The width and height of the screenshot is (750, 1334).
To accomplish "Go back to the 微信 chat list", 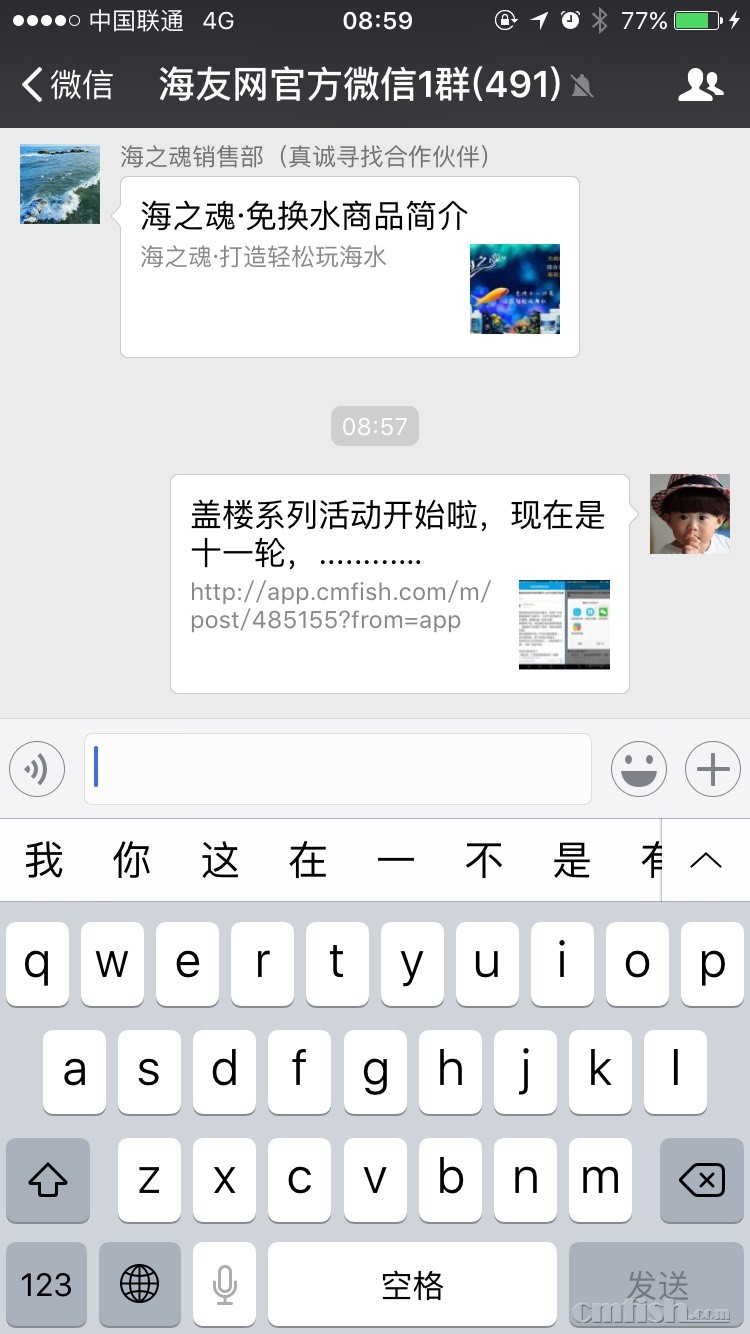I will [x=68, y=85].
